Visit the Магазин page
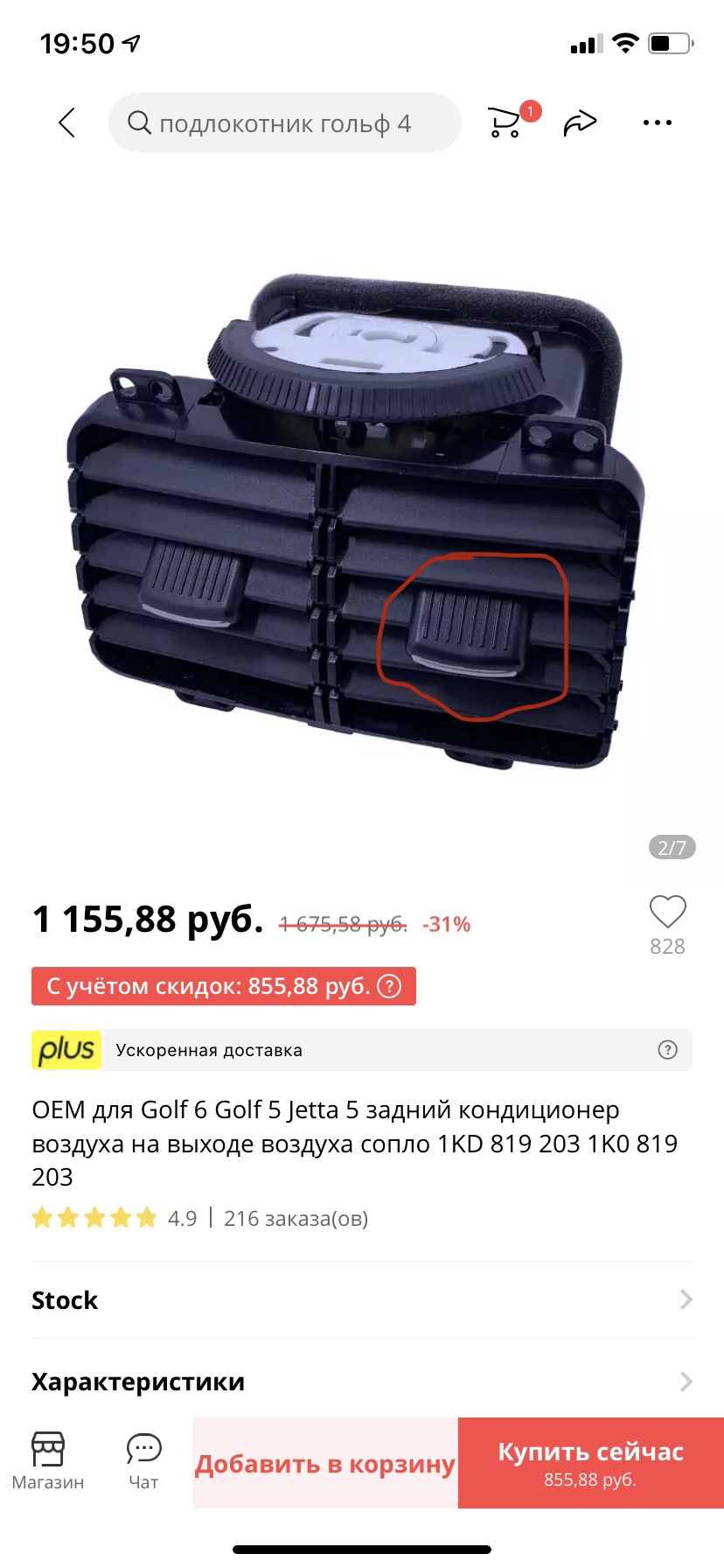 tap(48, 1461)
